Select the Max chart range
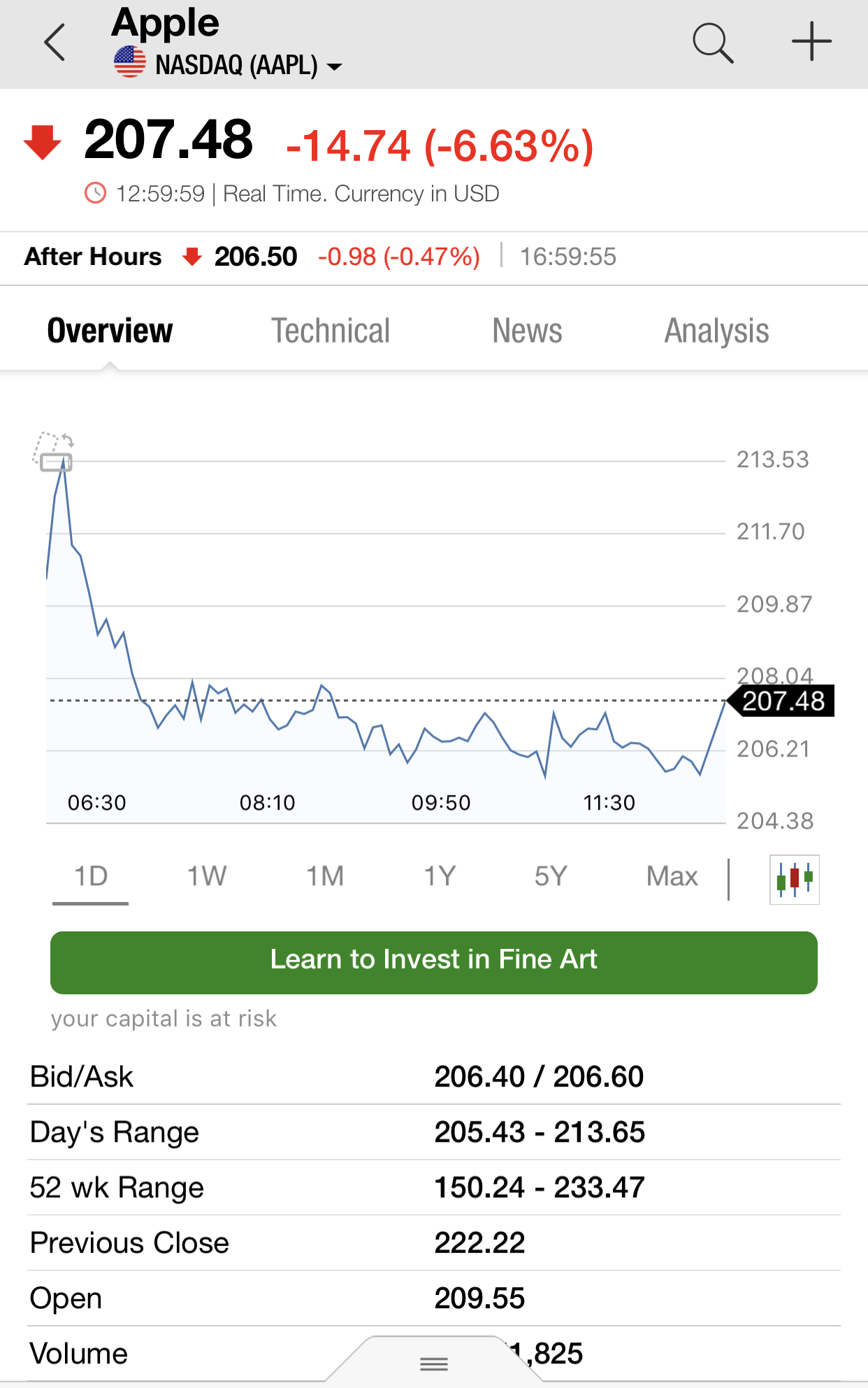 672,876
